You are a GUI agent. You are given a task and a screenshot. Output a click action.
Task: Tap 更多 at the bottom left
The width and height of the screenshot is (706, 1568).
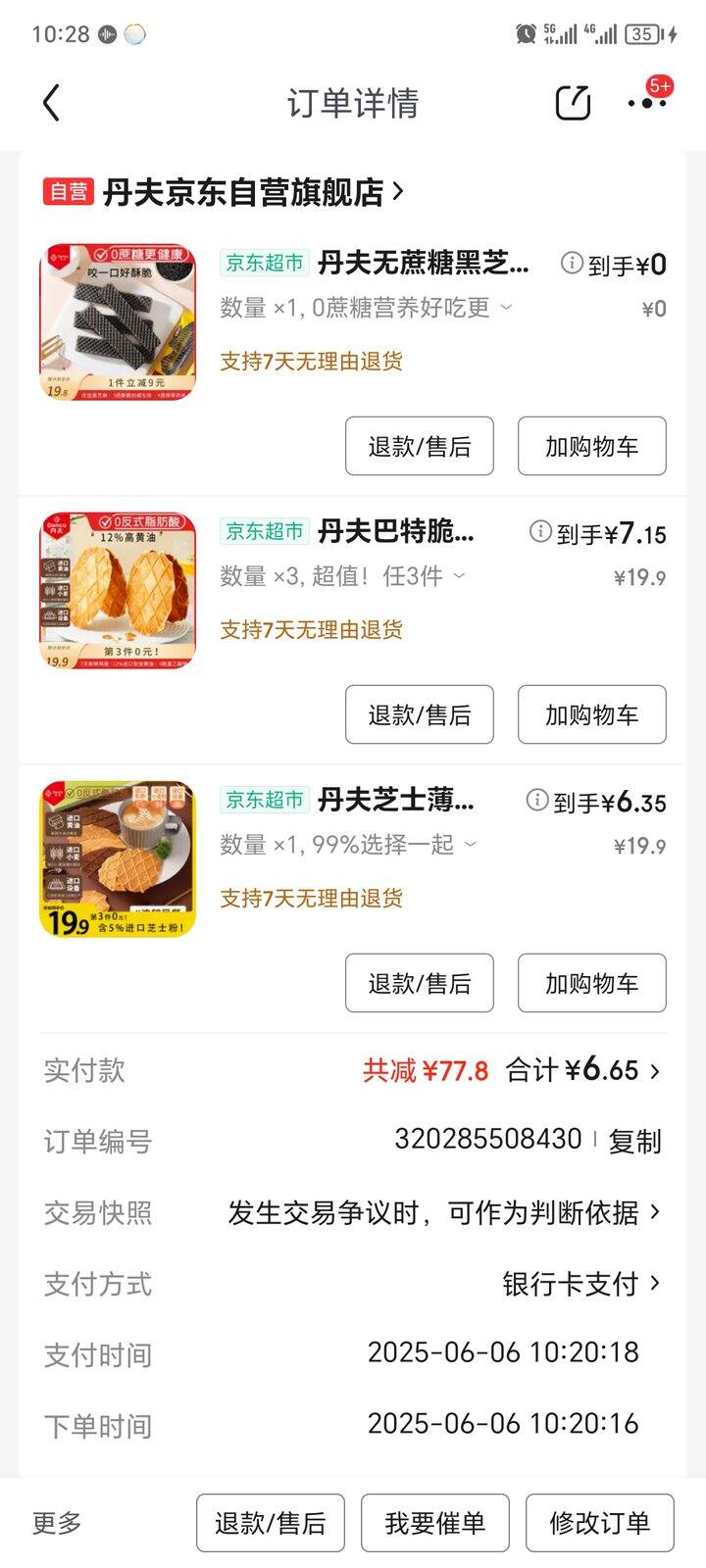(x=59, y=1522)
